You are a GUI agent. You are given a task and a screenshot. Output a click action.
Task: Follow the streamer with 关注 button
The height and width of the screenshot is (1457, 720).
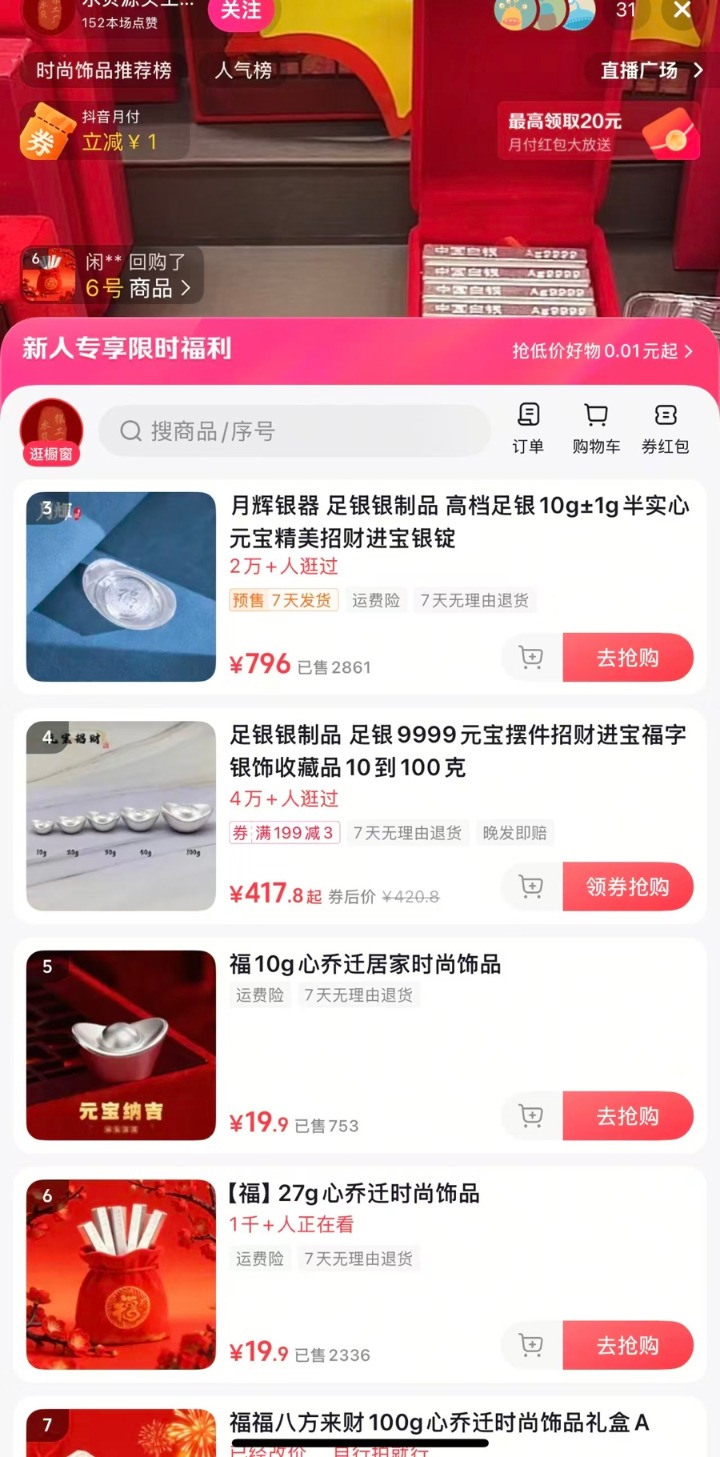(240, 11)
